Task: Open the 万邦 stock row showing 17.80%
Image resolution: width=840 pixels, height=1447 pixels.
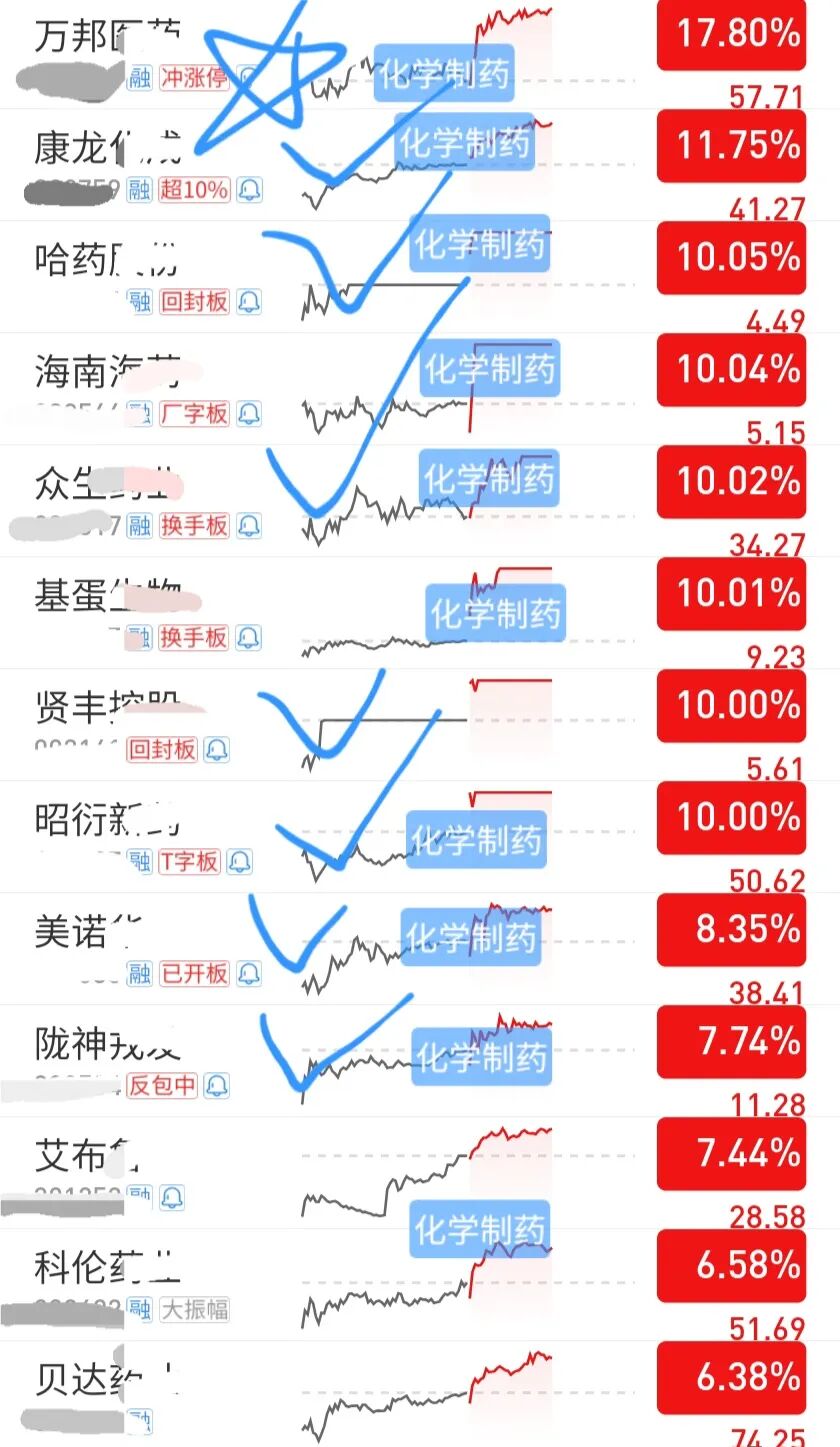Action: (420, 54)
